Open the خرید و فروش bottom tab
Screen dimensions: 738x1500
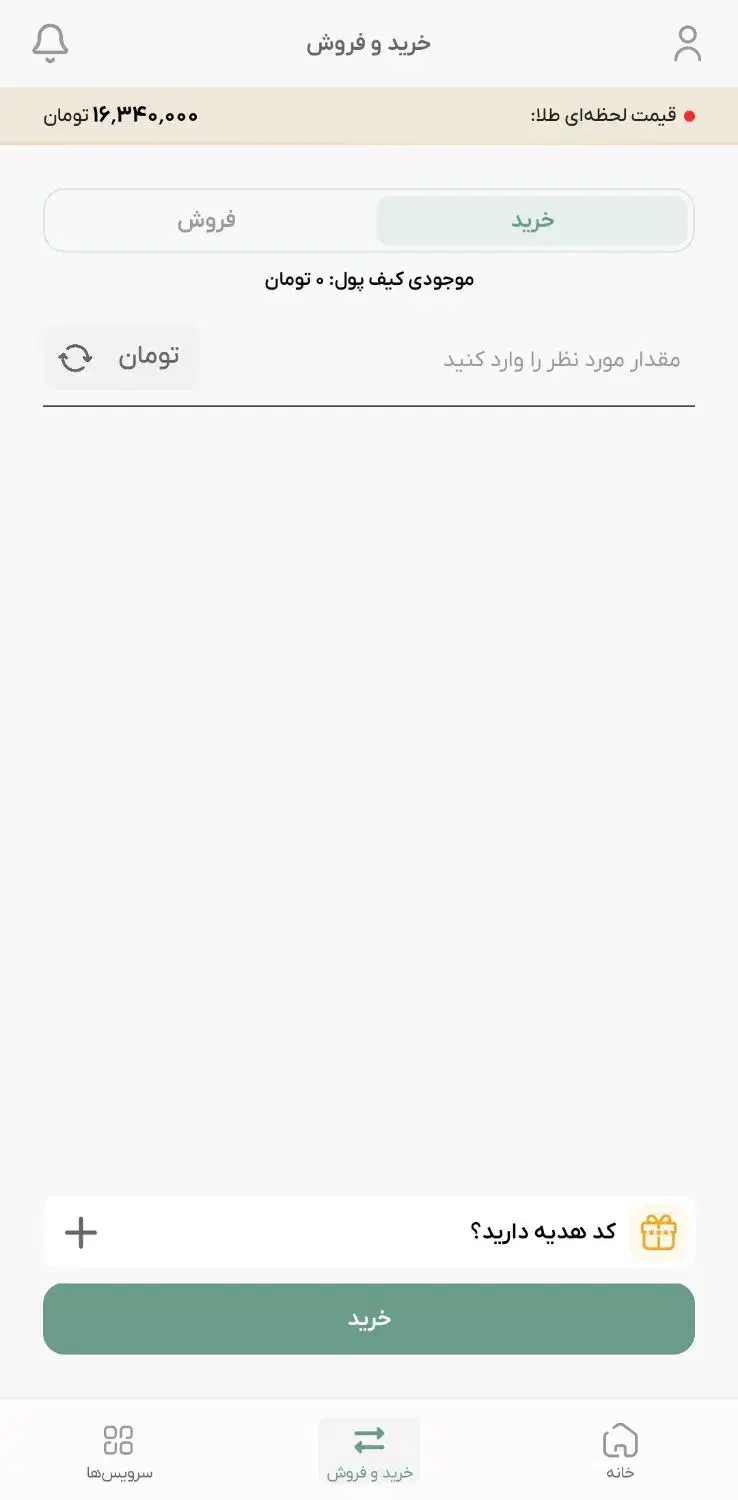[369, 1452]
